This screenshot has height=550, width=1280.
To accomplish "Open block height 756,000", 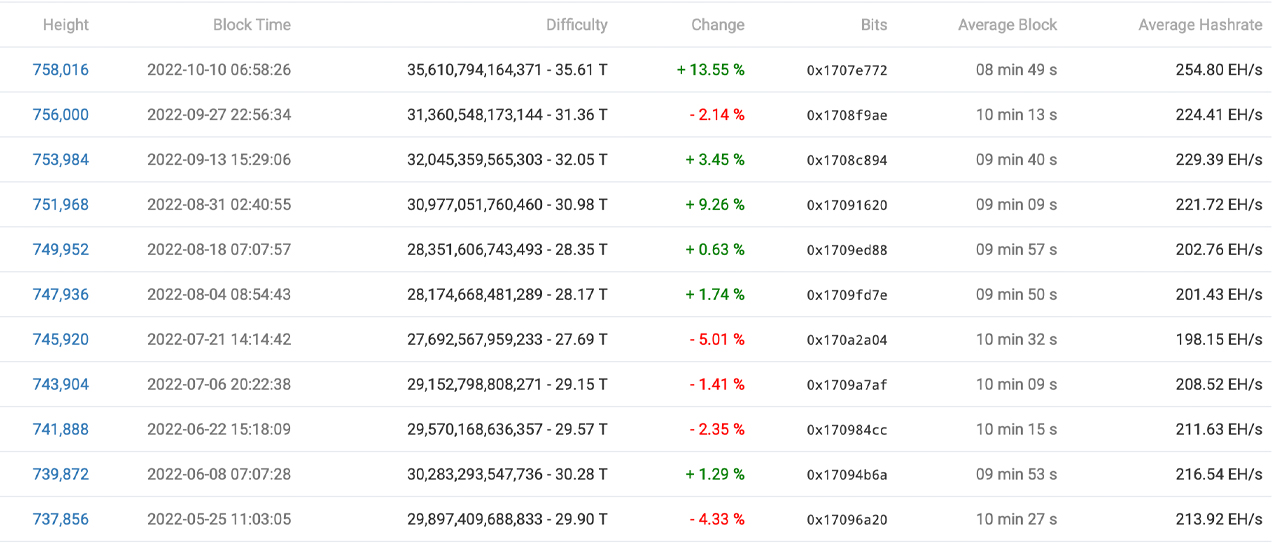I will tap(61, 115).
